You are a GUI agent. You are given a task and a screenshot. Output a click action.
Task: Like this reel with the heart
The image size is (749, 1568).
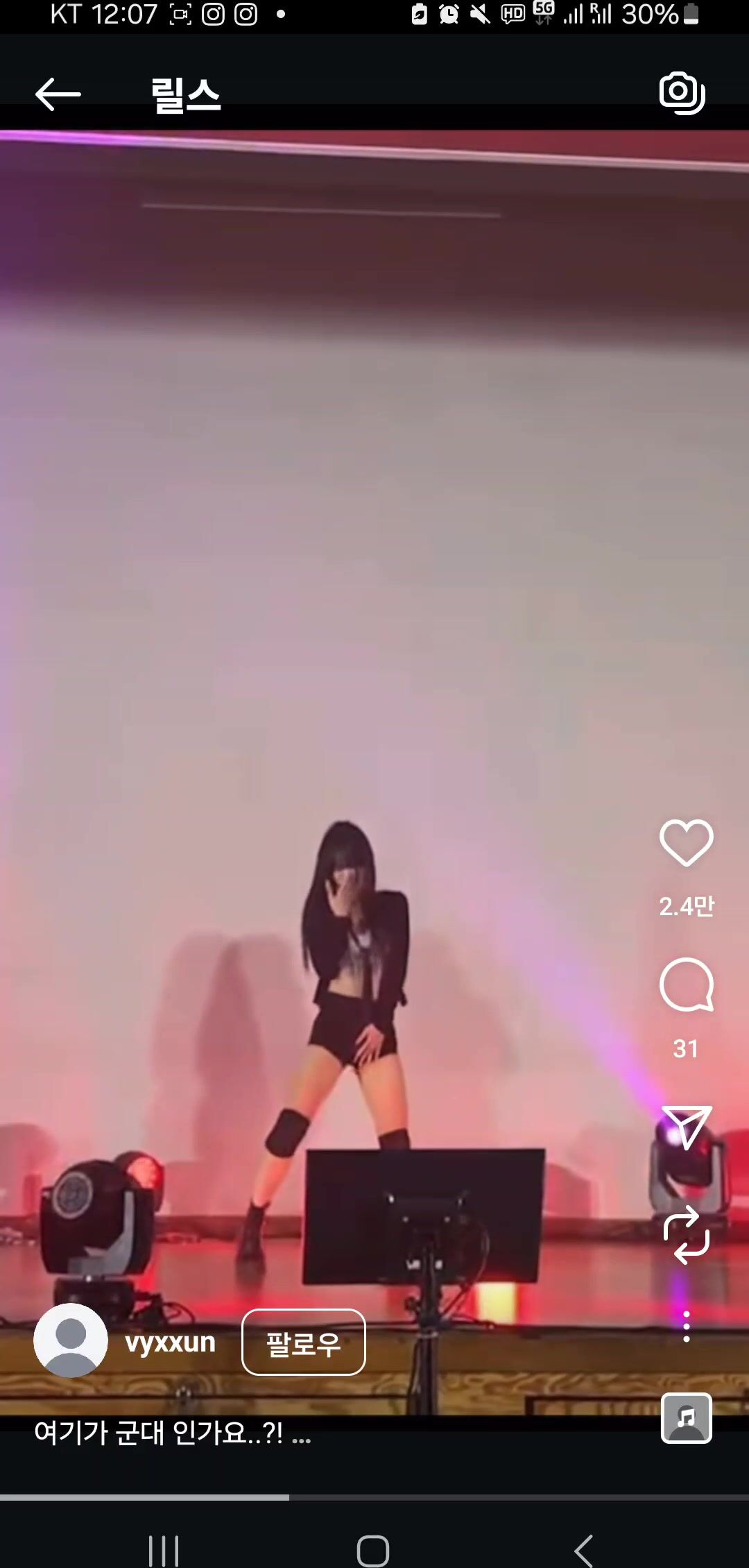(686, 842)
